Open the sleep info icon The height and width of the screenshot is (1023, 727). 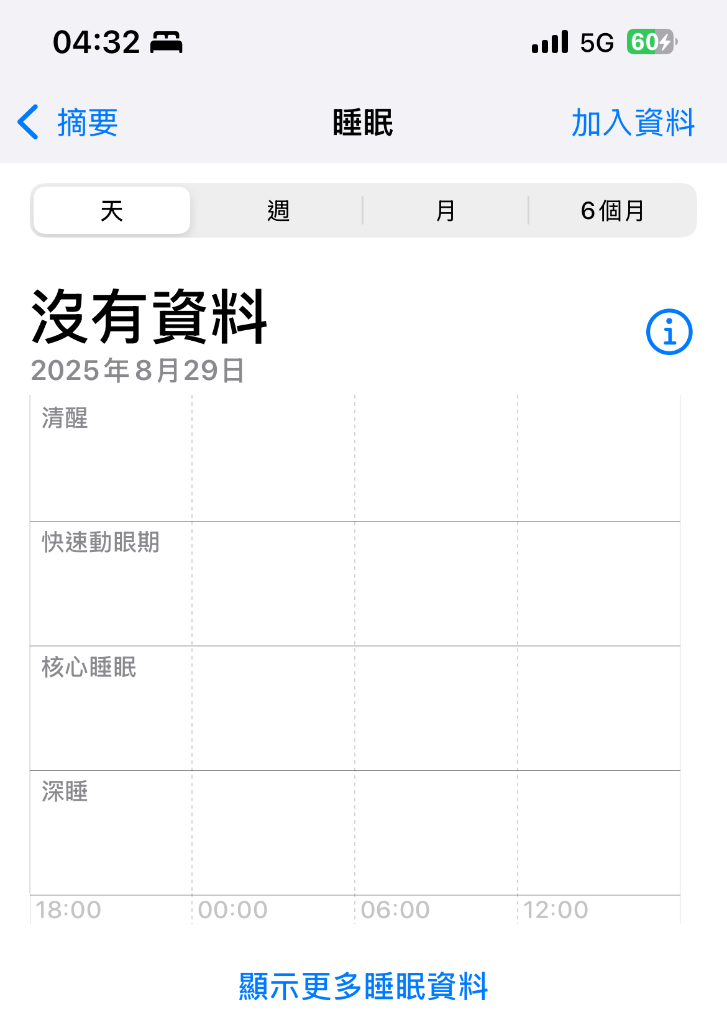(x=669, y=332)
